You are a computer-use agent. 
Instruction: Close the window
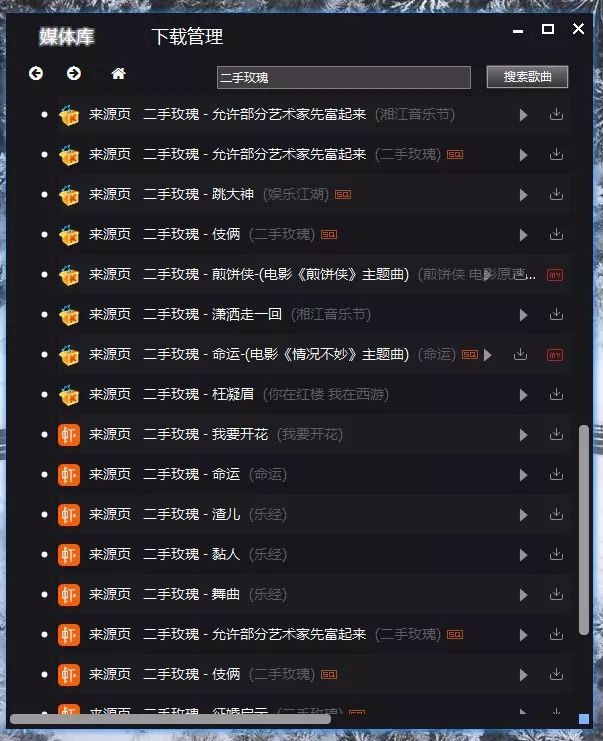point(578,30)
